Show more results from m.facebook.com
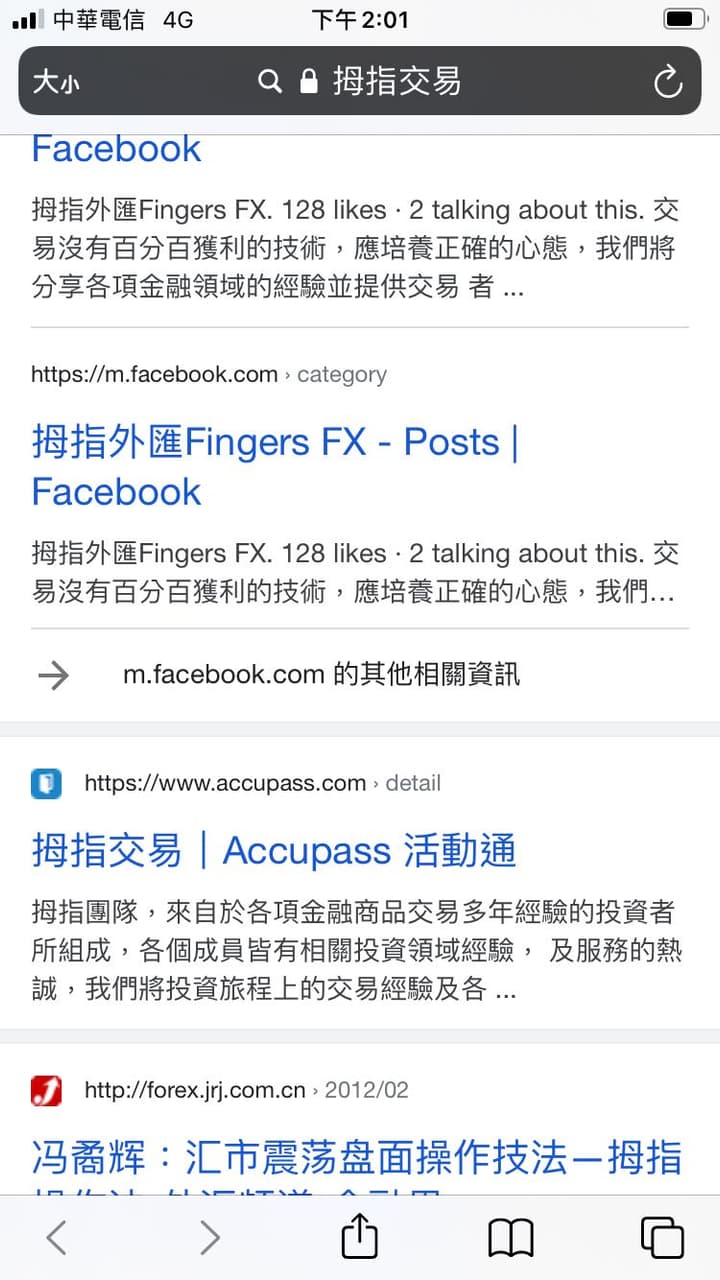The height and width of the screenshot is (1280, 720). (x=320, y=675)
